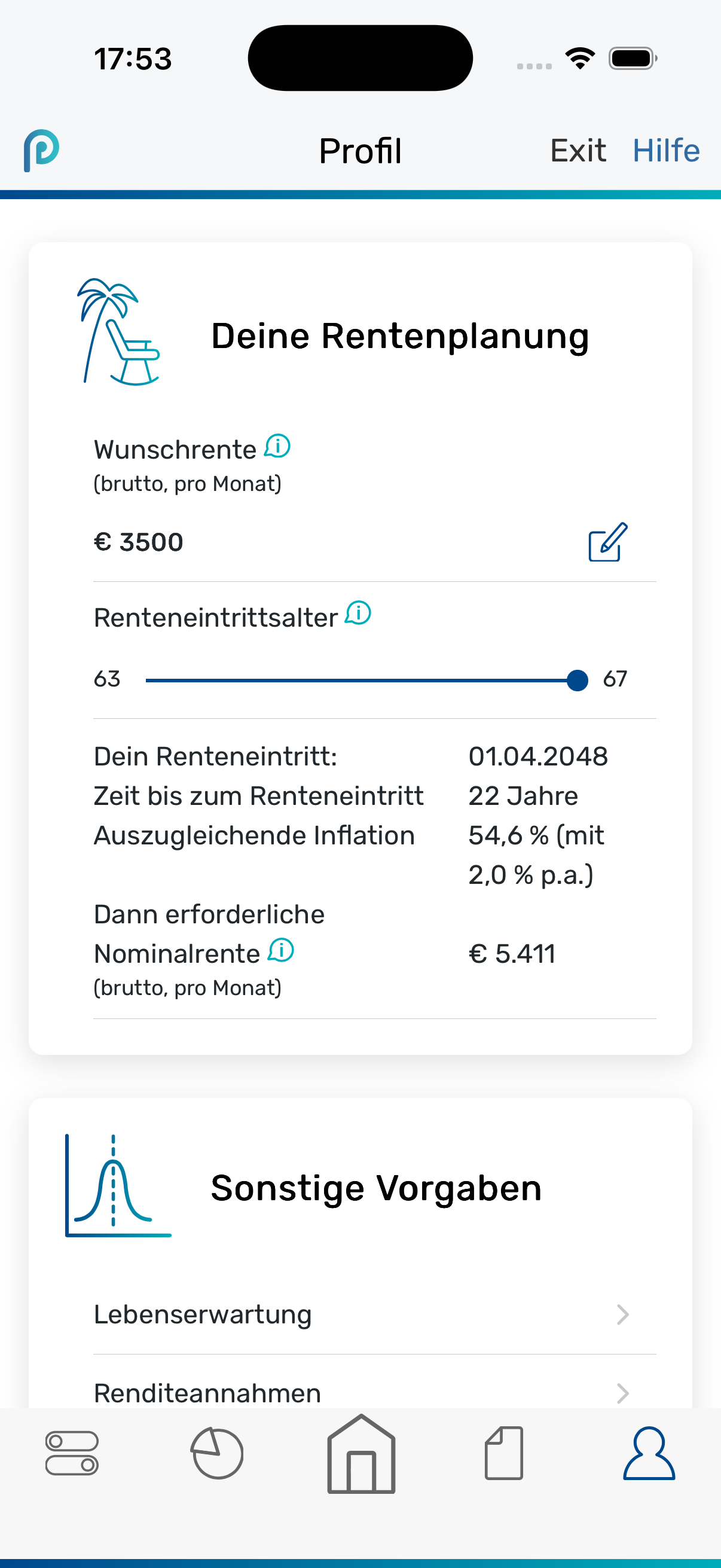Open Hilfe in the header
Image resolution: width=721 pixels, height=1568 pixels.
point(666,150)
